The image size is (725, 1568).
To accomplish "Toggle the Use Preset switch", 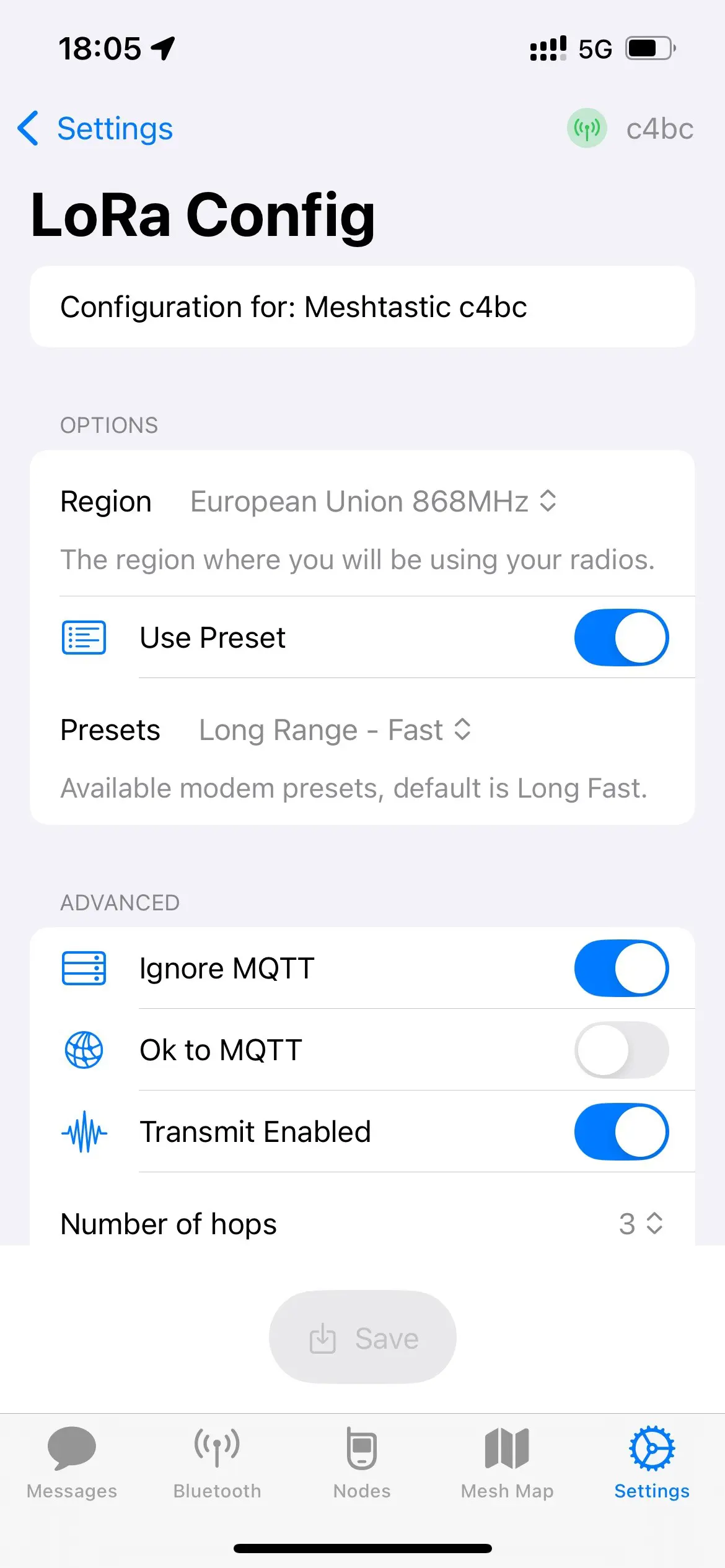I will (621, 637).
